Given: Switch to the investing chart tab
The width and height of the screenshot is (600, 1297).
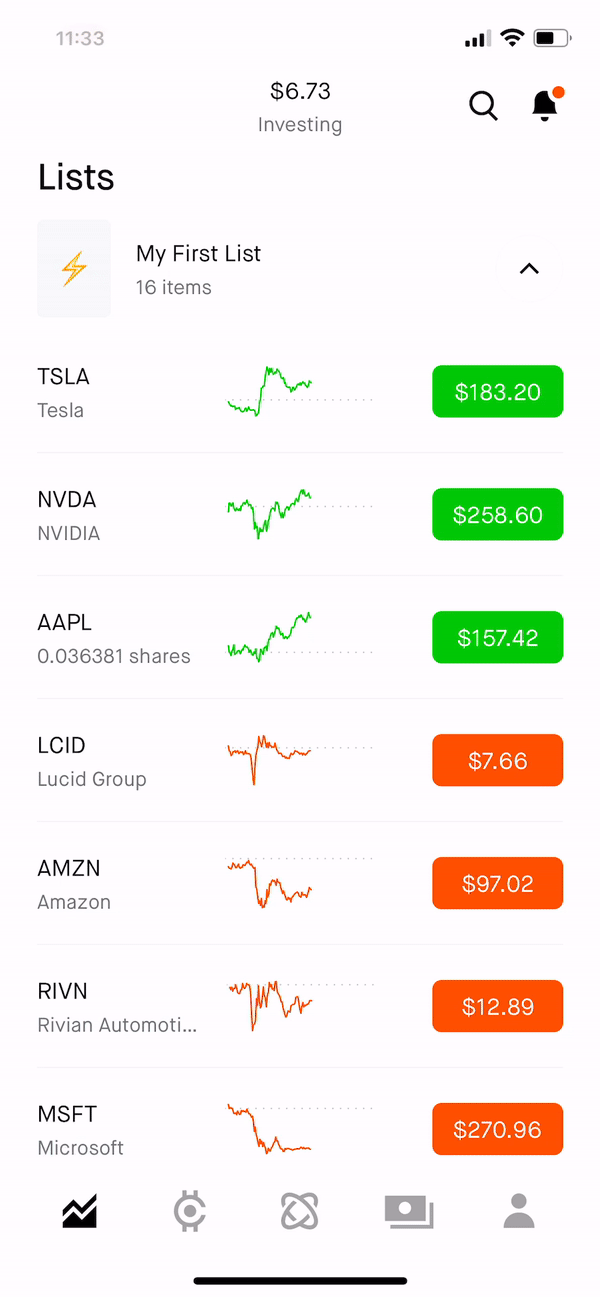Looking at the screenshot, I should (80, 1212).
